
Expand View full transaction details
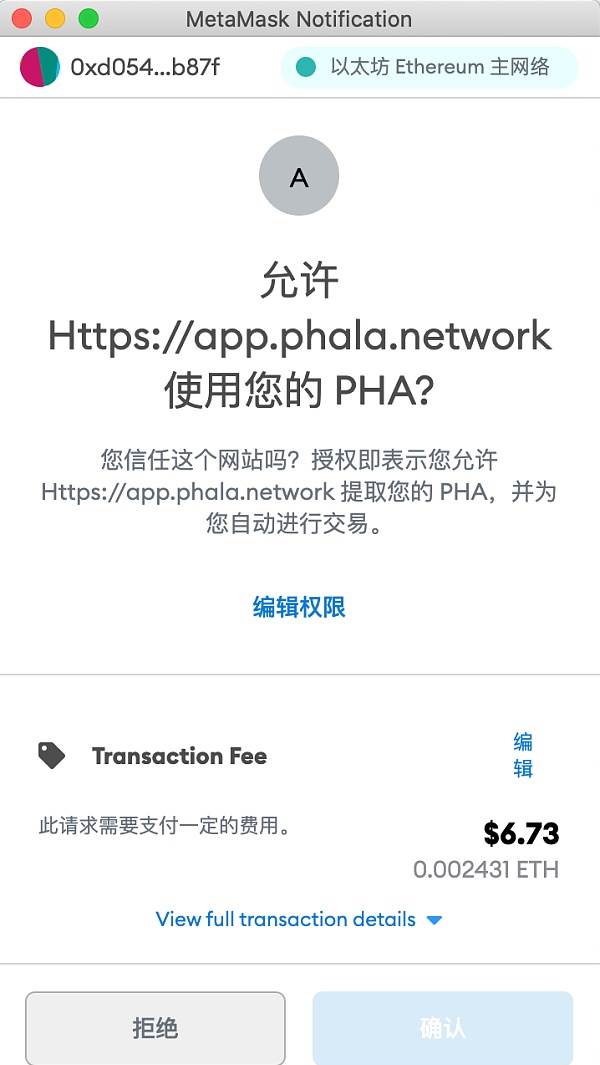[298, 919]
